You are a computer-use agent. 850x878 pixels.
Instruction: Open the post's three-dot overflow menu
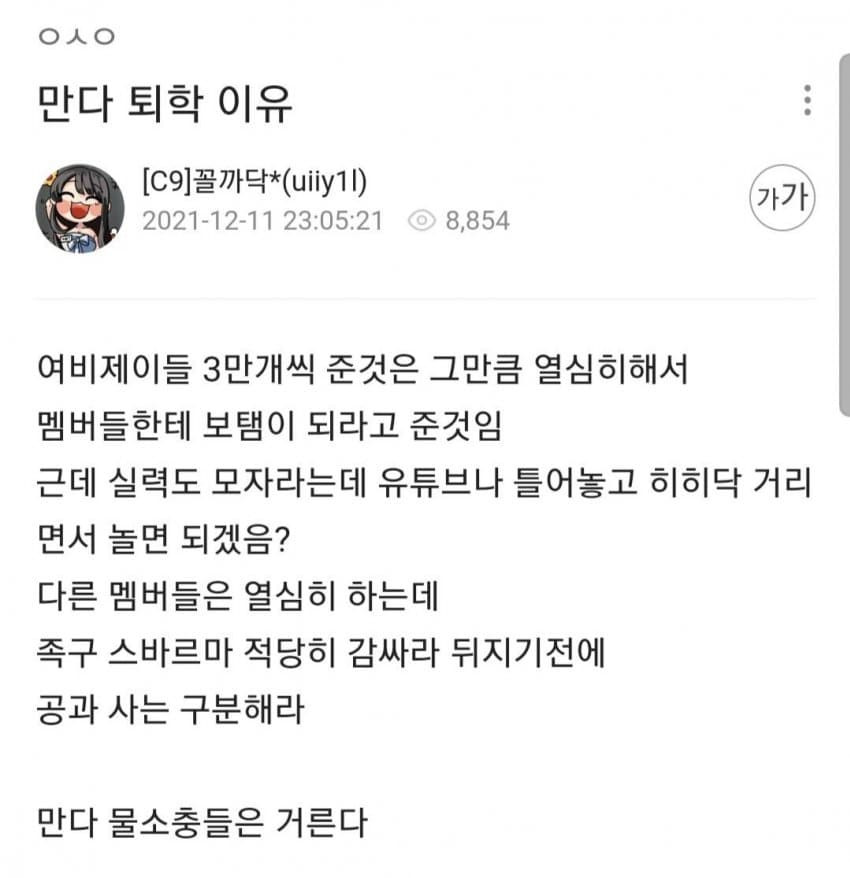tap(807, 101)
